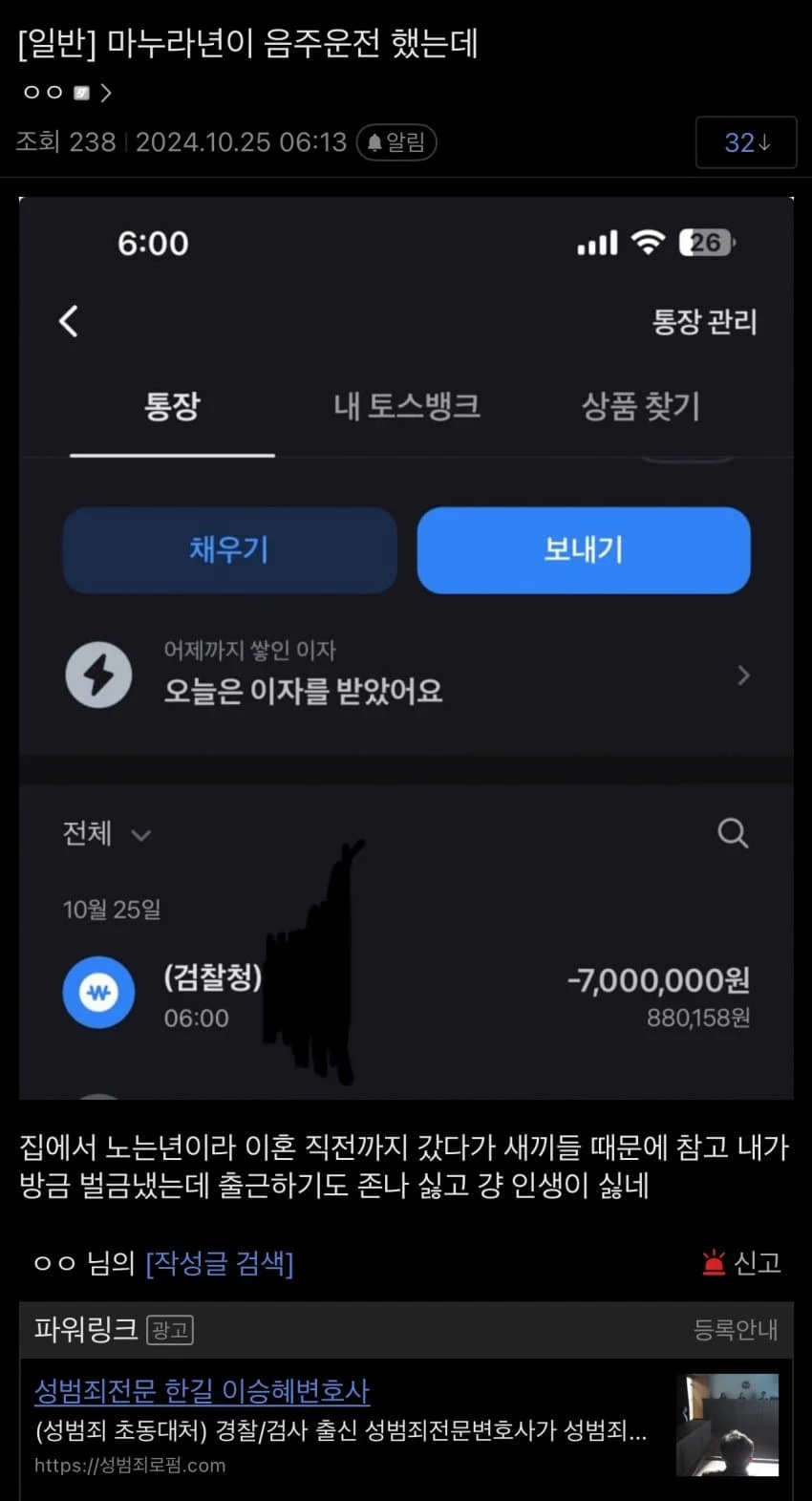Tap the back arrow in the Toss app header
Viewport: 812px width, 1501px height.
67,322
